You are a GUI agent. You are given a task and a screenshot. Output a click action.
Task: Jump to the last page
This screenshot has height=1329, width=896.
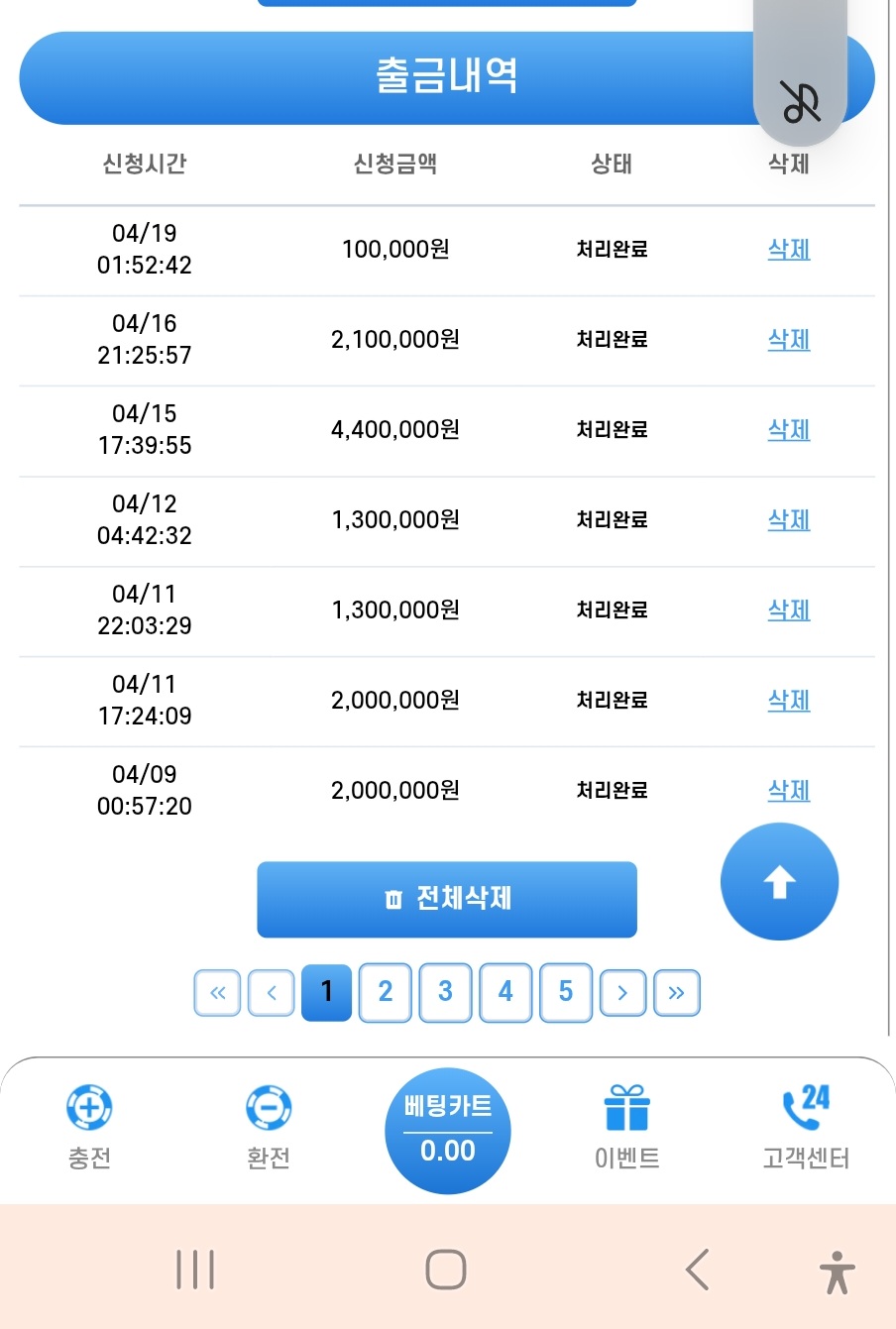[x=677, y=993]
